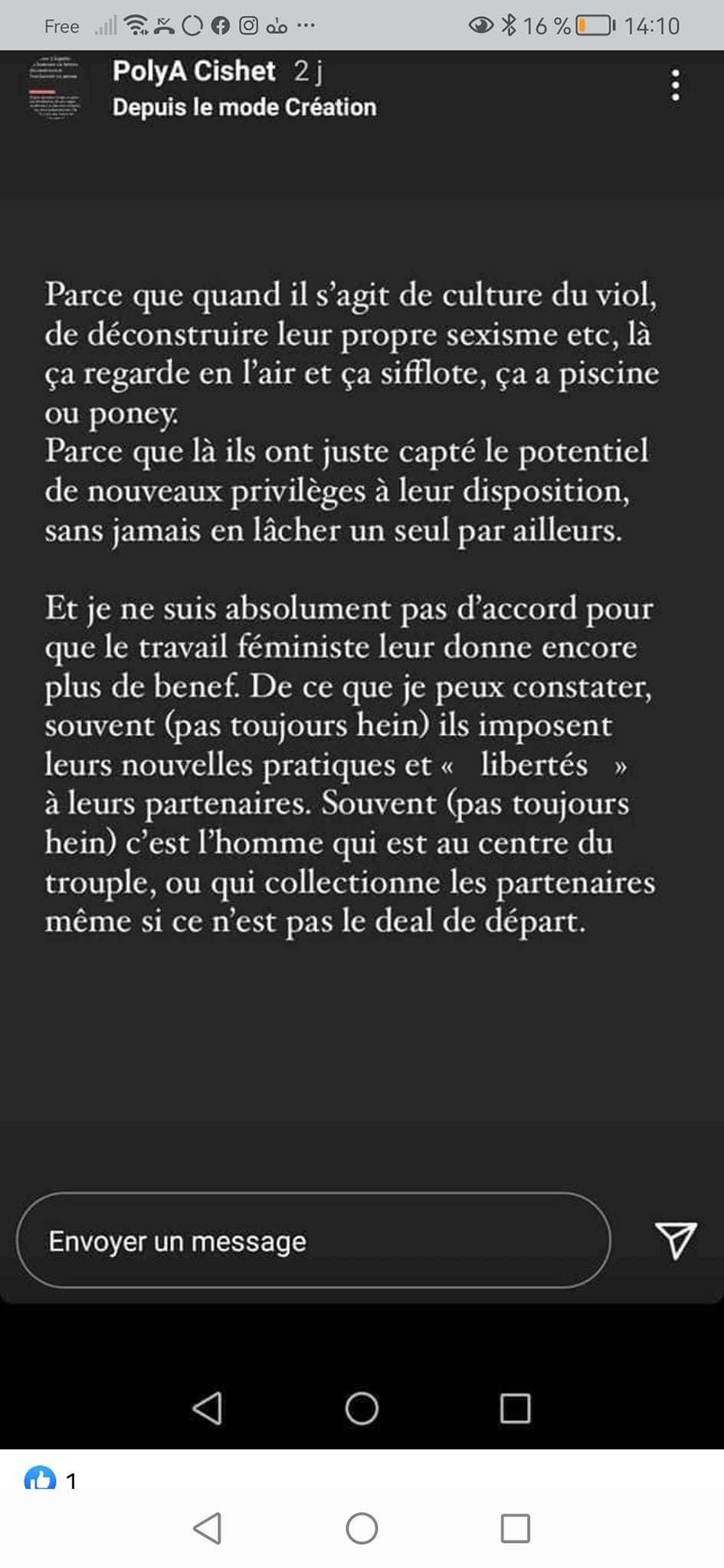Focus the Envoyer un message field
Screen dimensions: 724x1568
point(313,1240)
